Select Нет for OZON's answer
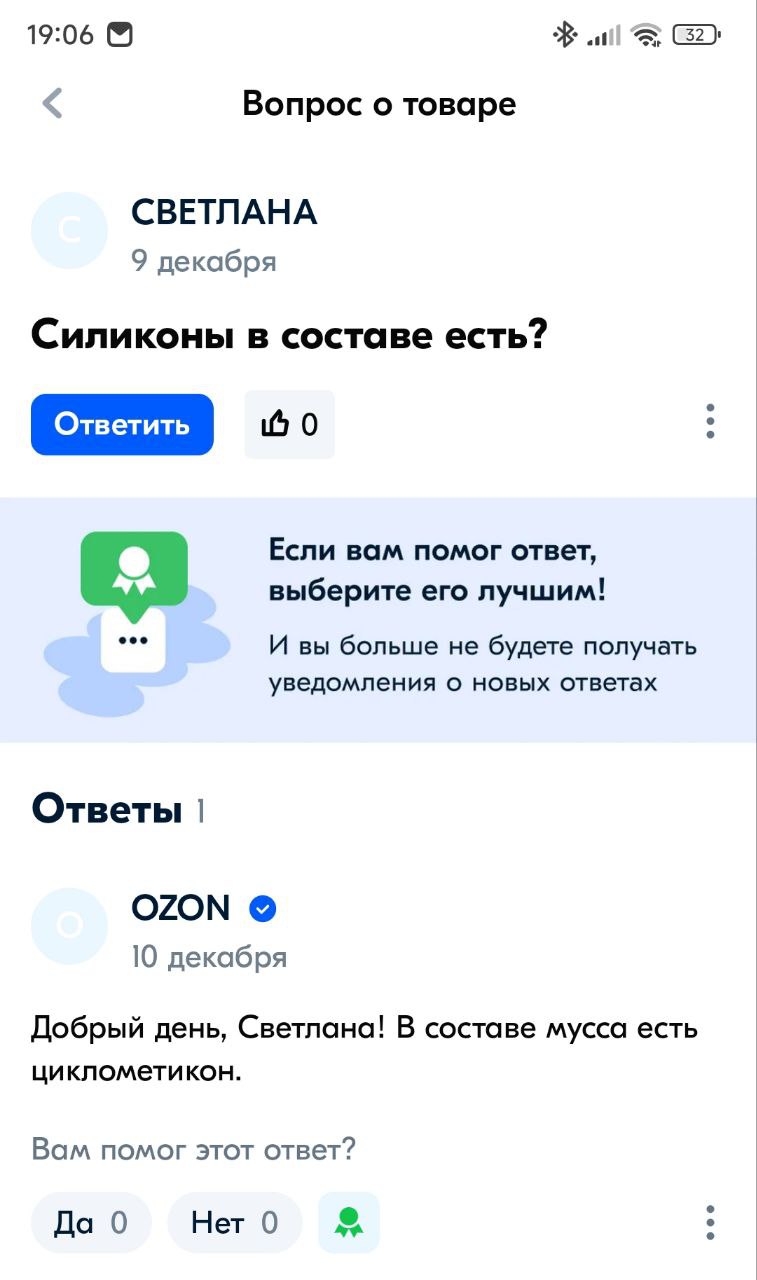 pos(235,1222)
